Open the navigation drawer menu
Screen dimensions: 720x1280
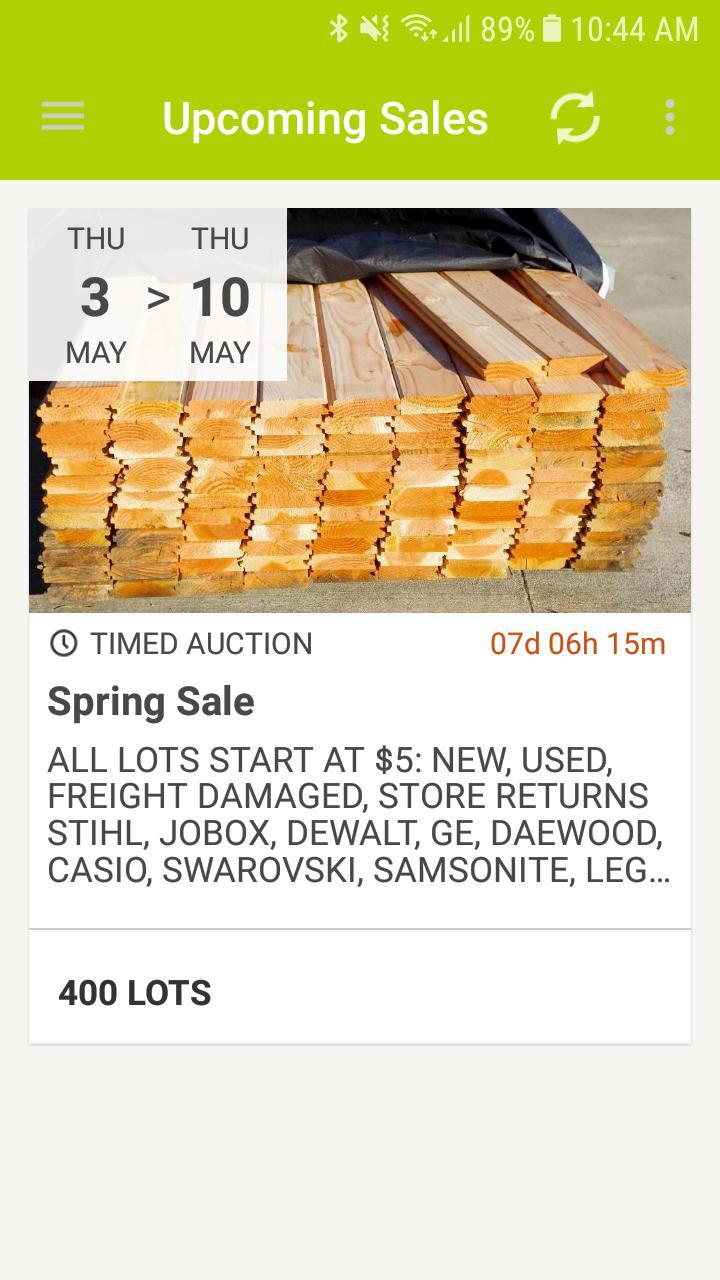click(62, 116)
